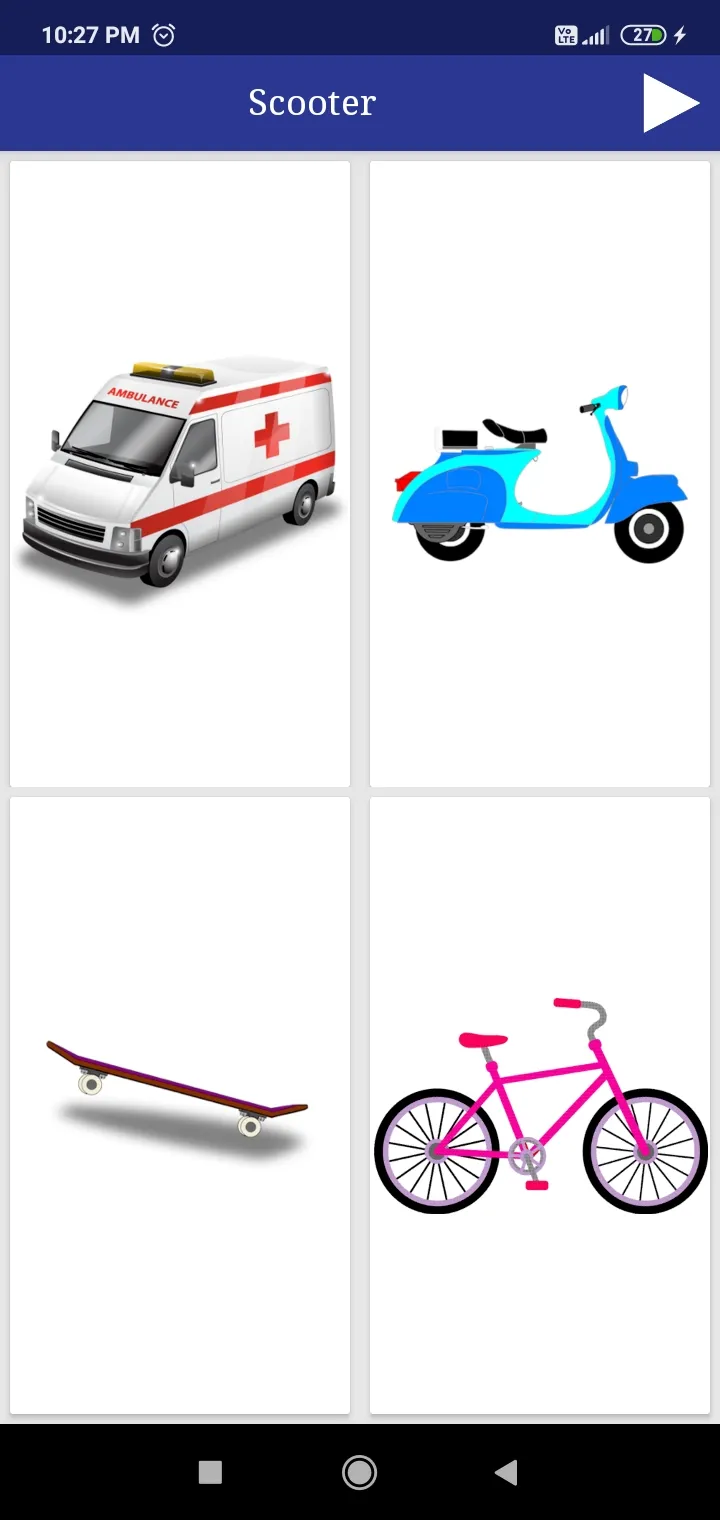Go back using the system back button
The width and height of the screenshot is (720, 1520).
(x=507, y=1471)
